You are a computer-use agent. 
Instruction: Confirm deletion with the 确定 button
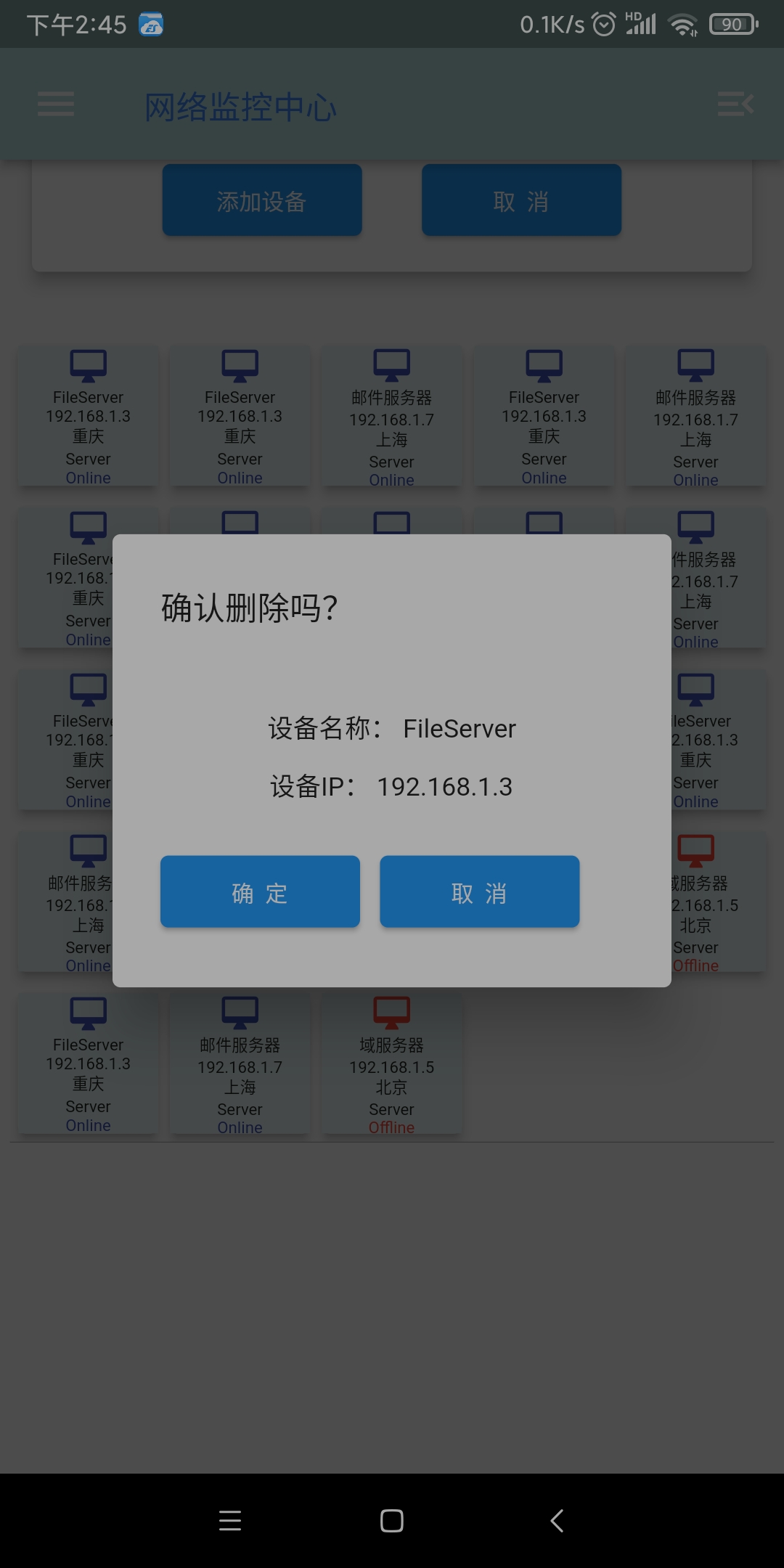click(260, 892)
